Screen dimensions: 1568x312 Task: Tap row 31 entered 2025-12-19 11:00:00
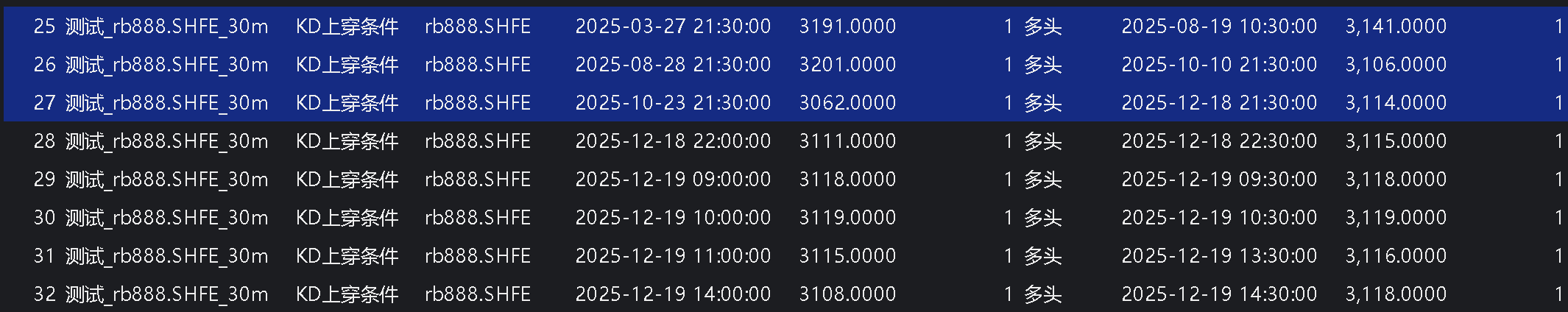[x=672, y=256]
